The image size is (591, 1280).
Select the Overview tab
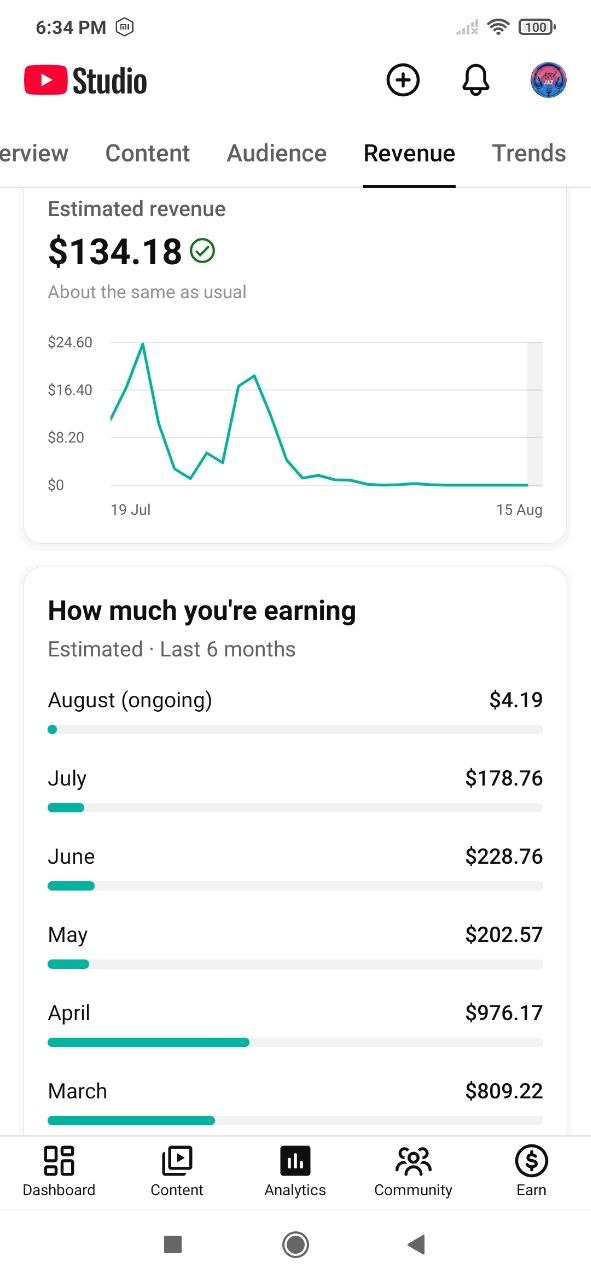click(x=34, y=153)
